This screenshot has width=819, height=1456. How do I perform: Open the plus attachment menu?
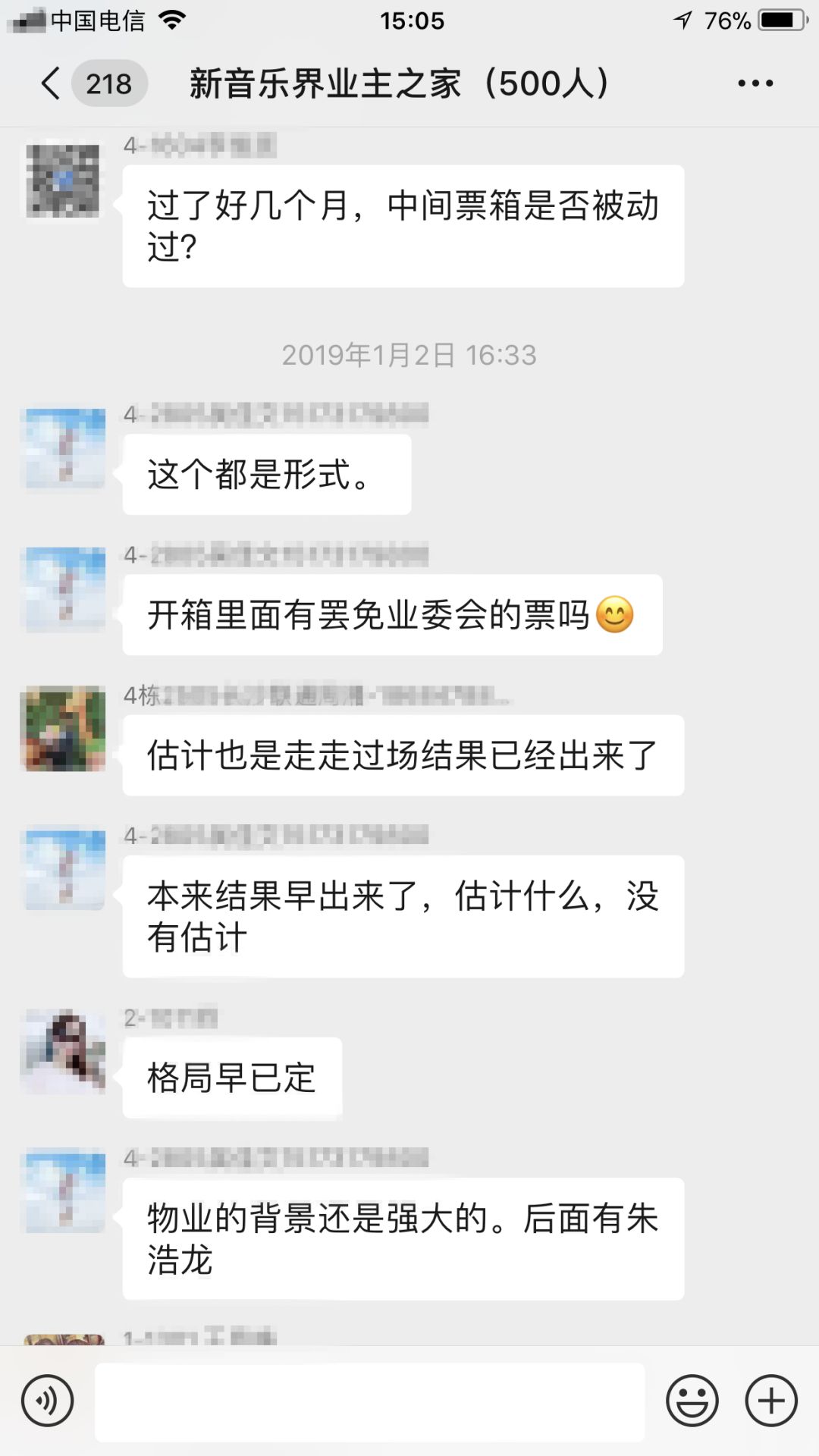click(x=771, y=1401)
